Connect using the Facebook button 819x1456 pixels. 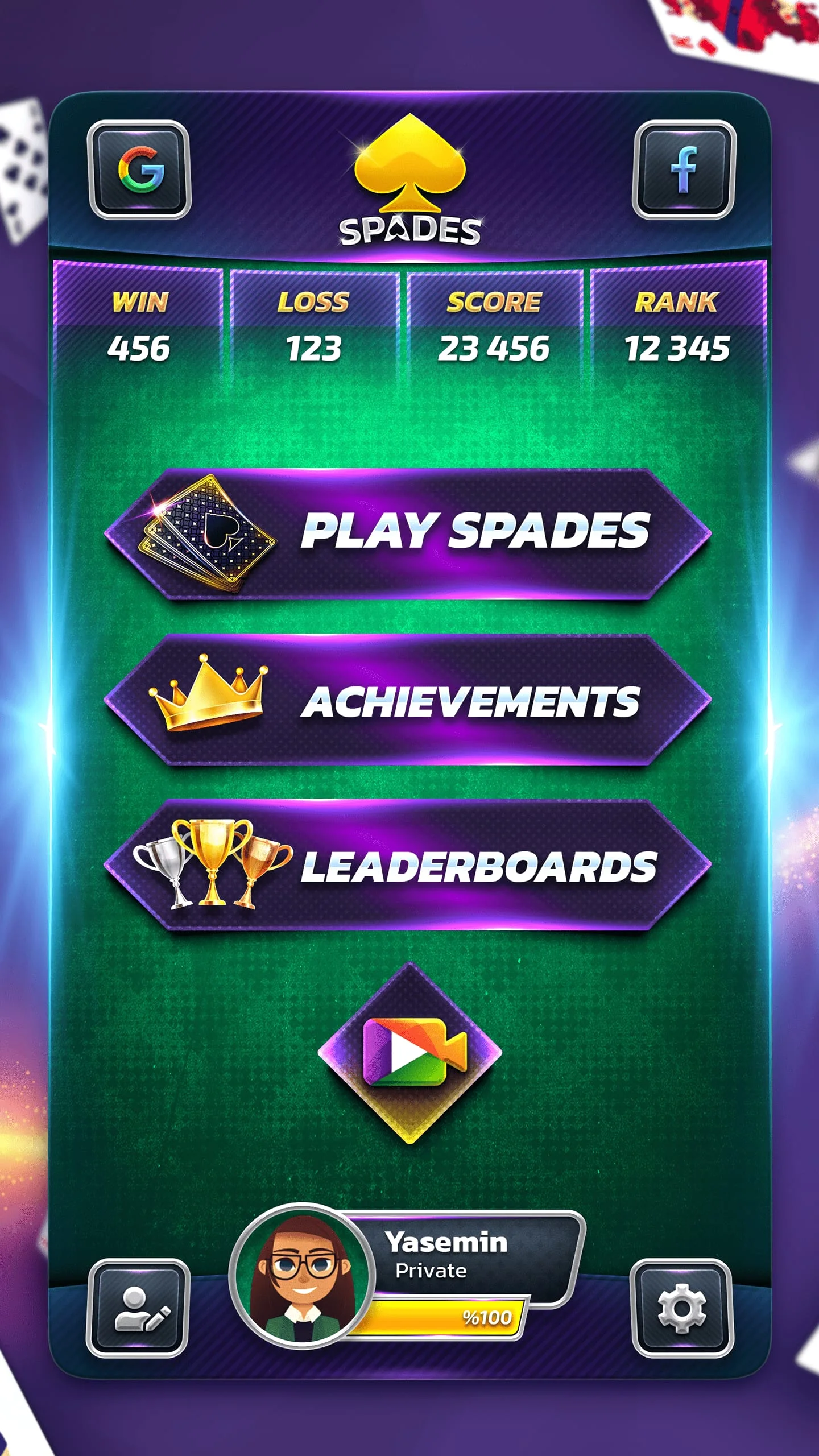coord(684,169)
